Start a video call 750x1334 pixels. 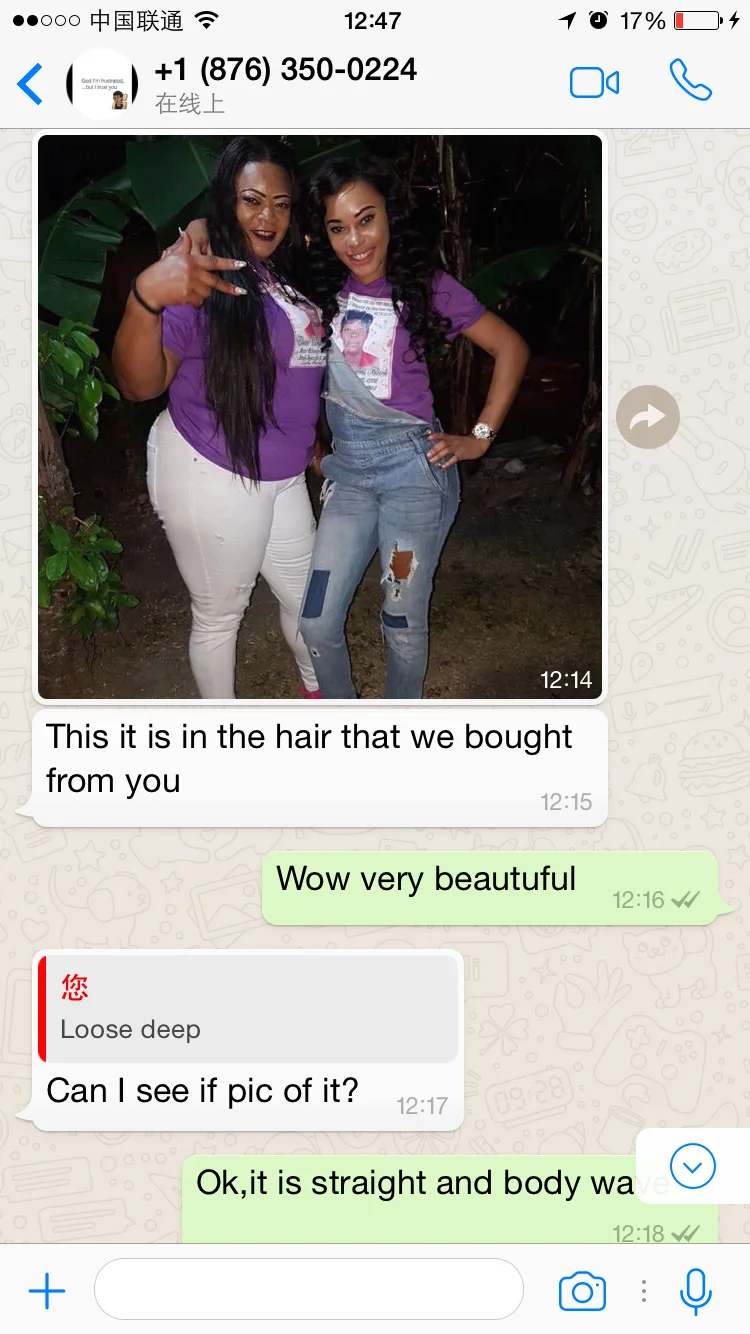pyautogui.click(x=594, y=83)
